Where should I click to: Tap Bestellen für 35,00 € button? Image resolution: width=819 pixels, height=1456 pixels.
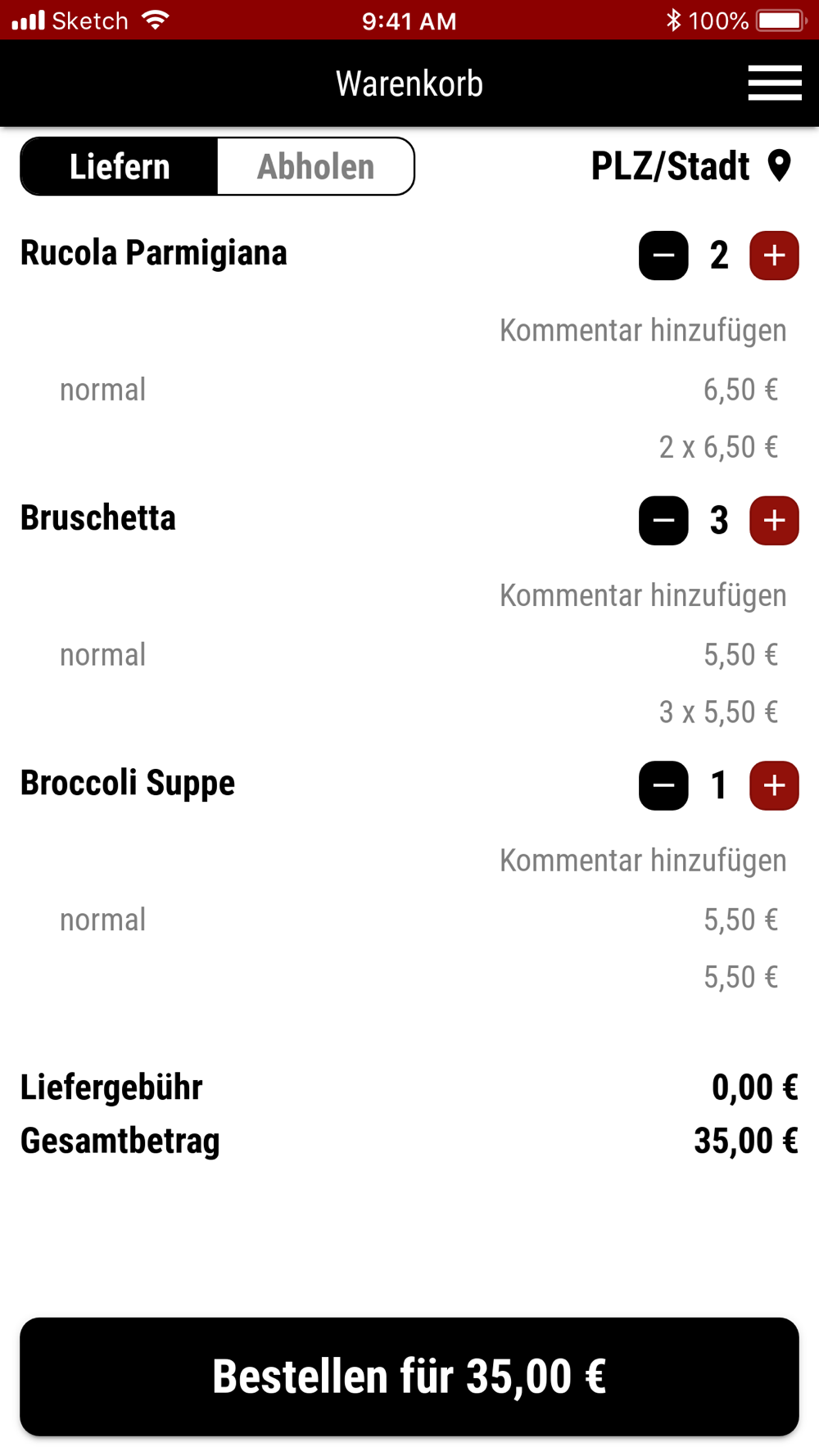coord(409,1377)
